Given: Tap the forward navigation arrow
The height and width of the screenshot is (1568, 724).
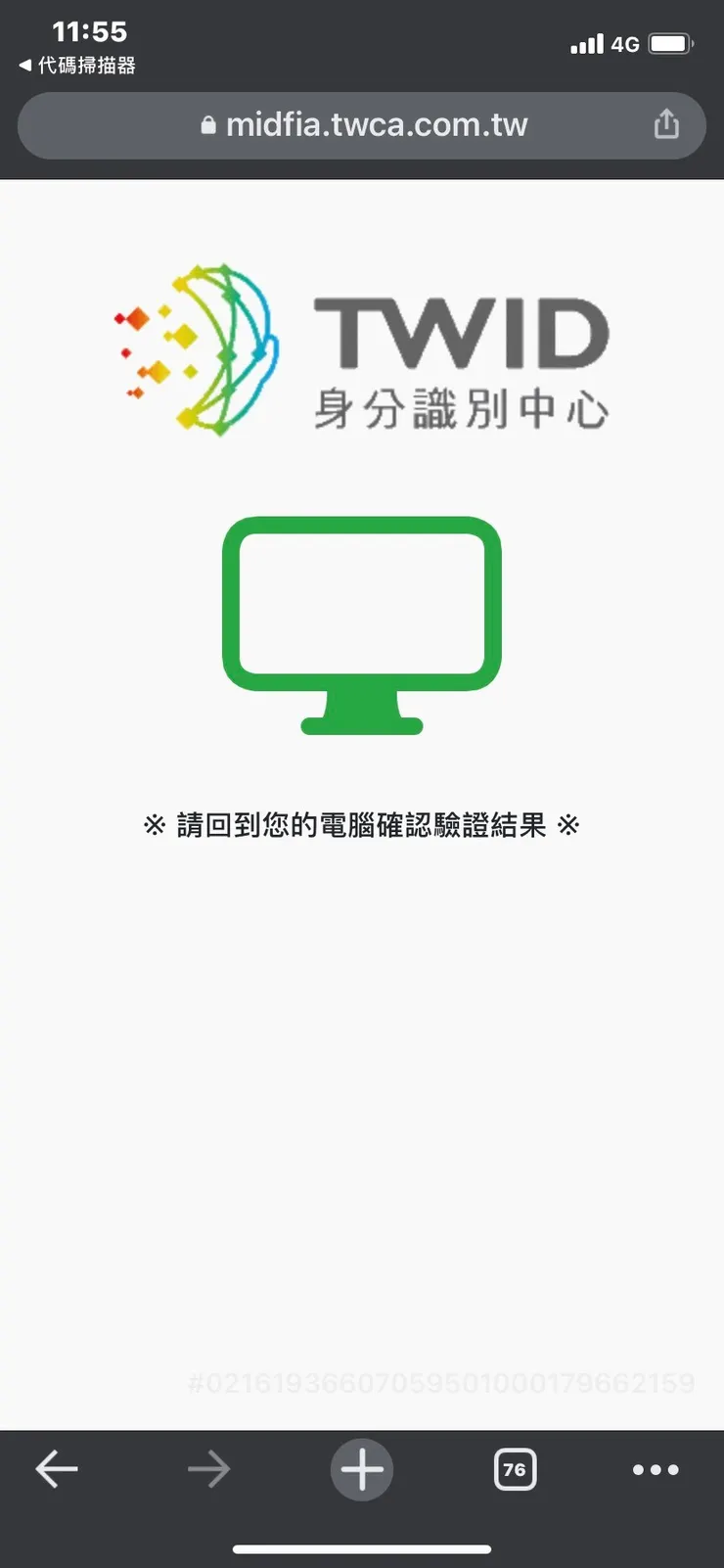Looking at the screenshot, I should point(208,1468).
